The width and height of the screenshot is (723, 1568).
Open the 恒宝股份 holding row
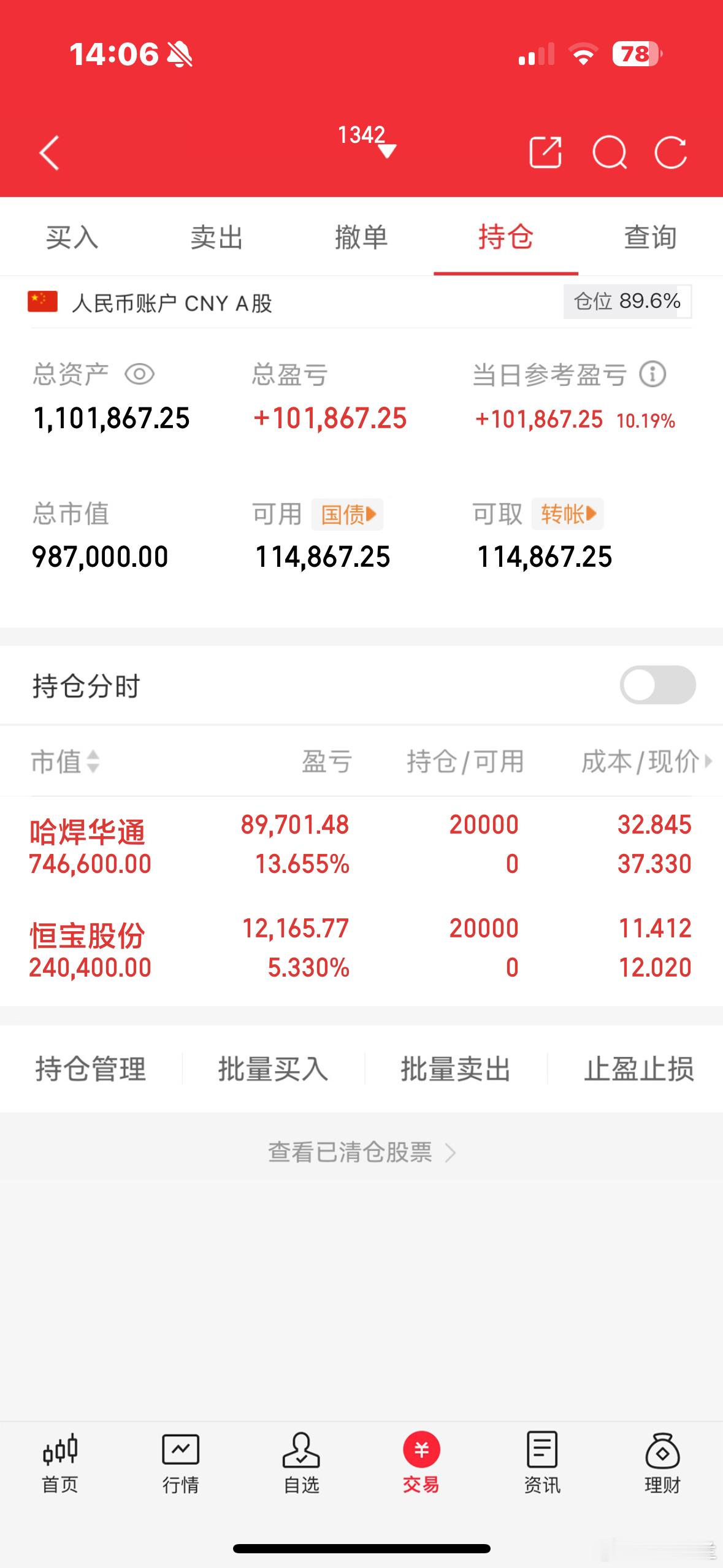[x=361, y=948]
